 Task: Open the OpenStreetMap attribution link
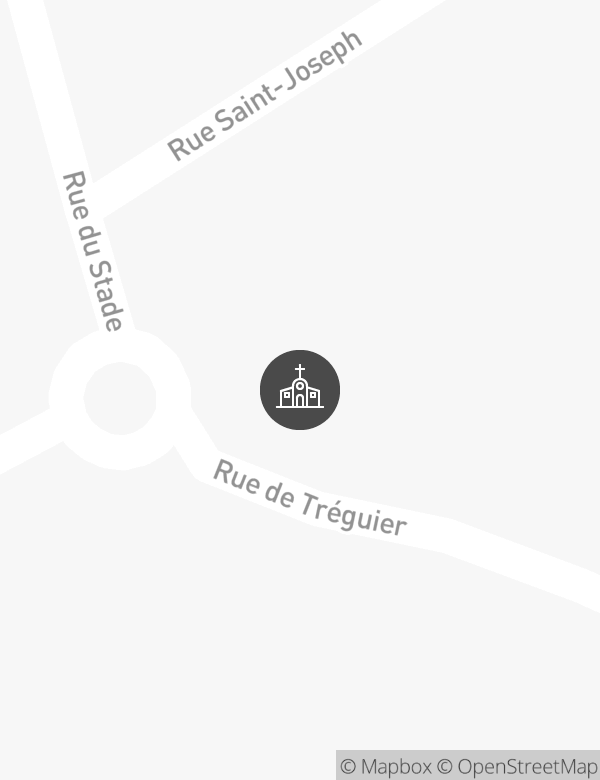pyautogui.click(x=517, y=767)
